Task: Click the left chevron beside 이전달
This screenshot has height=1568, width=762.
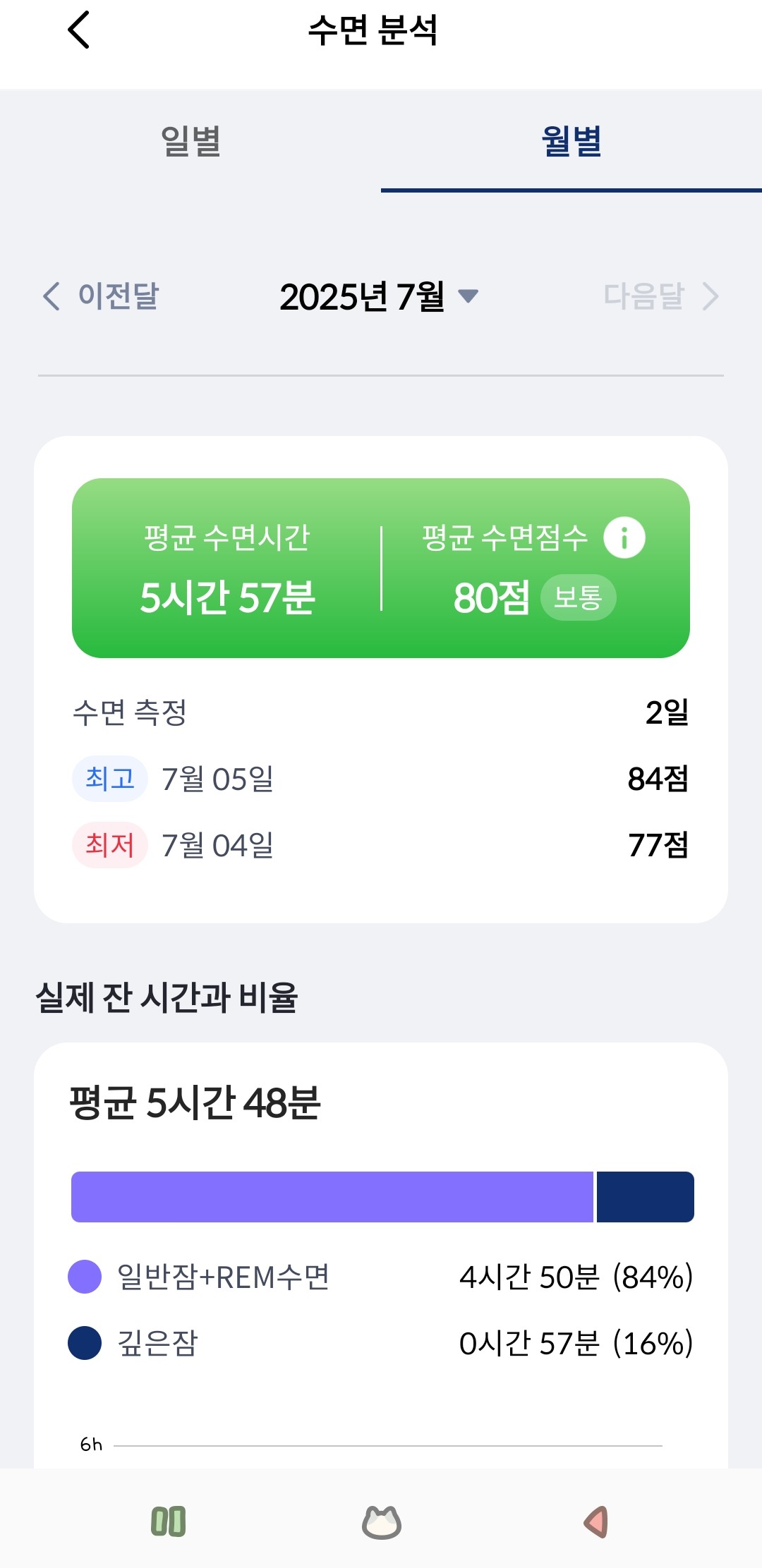Action: pos(50,298)
